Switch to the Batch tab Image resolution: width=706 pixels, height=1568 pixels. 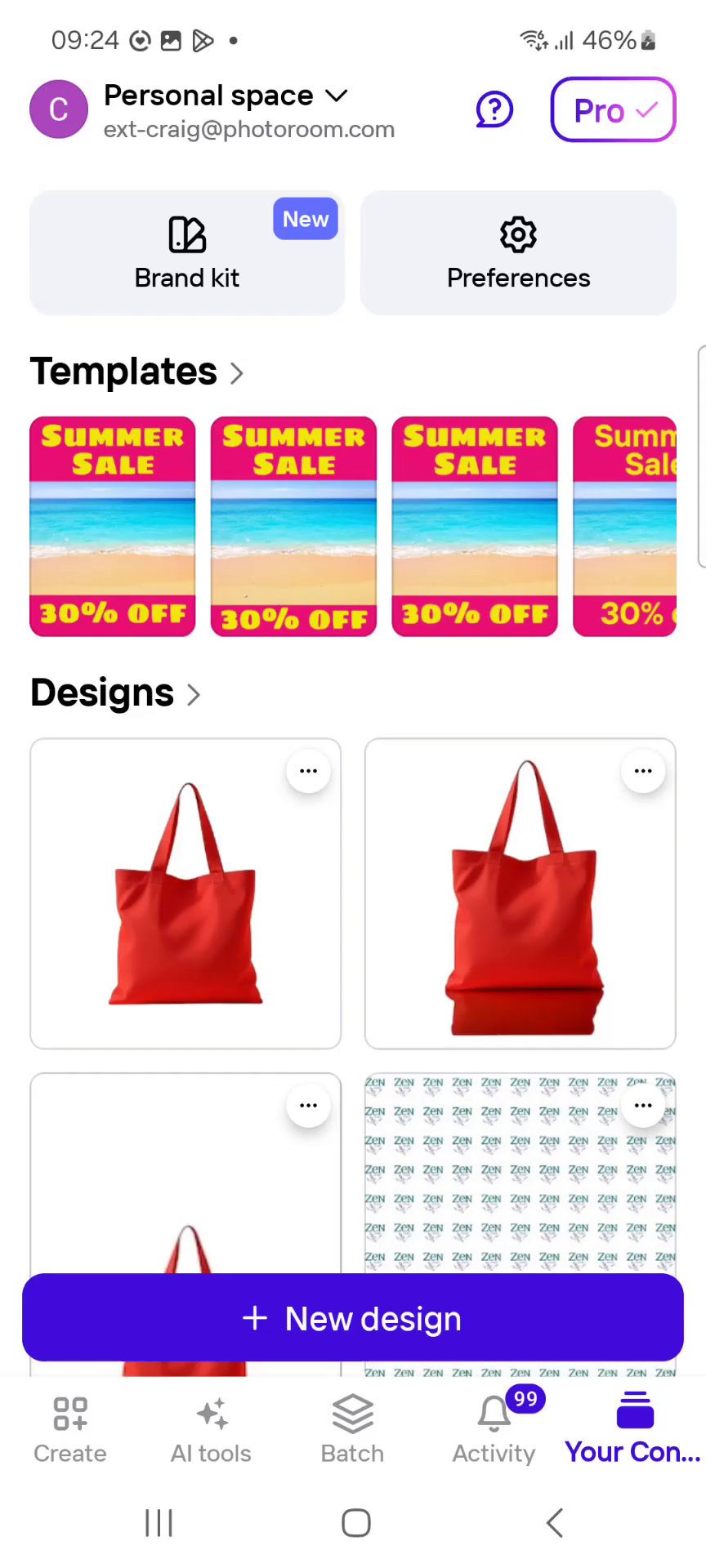[352, 1429]
